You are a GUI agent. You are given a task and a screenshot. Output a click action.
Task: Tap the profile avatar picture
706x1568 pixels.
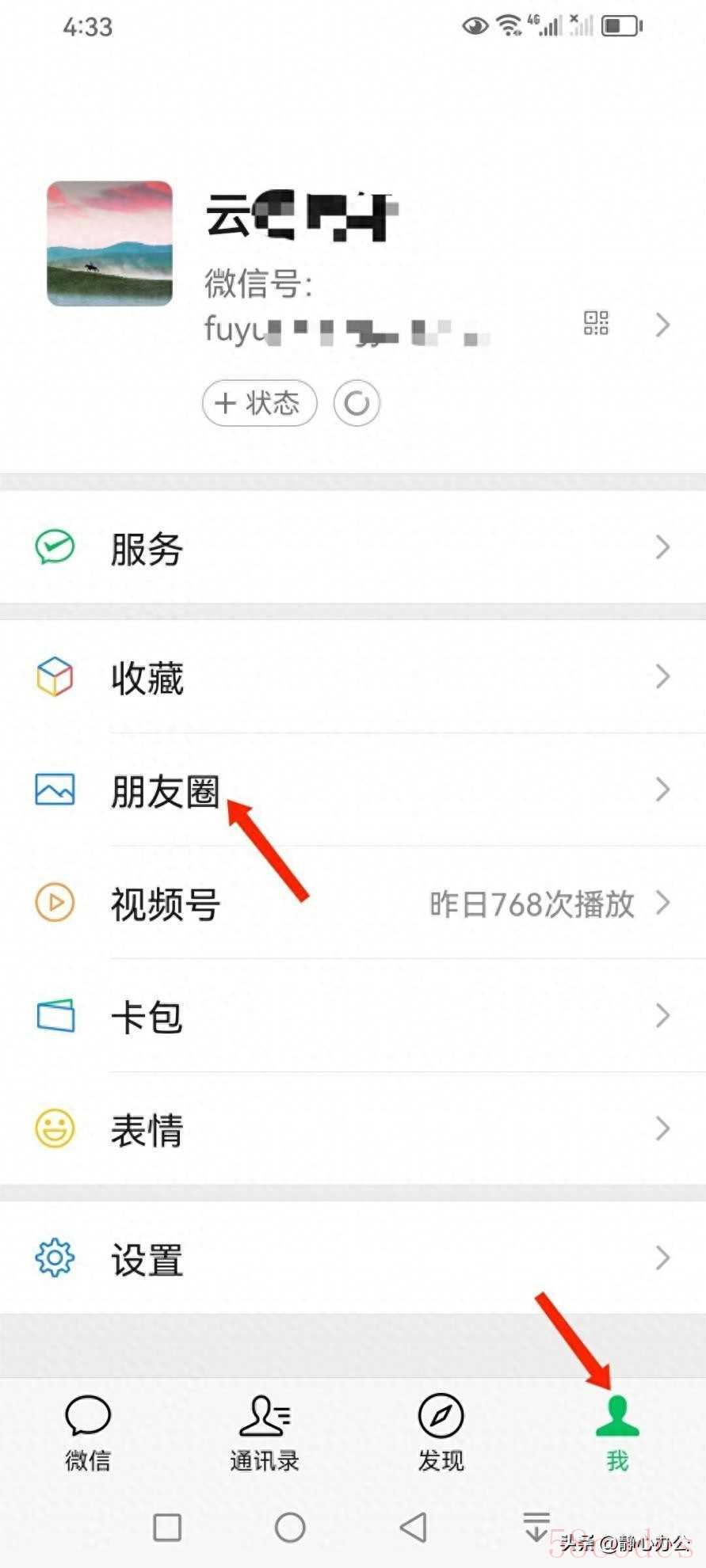pos(109,243)
